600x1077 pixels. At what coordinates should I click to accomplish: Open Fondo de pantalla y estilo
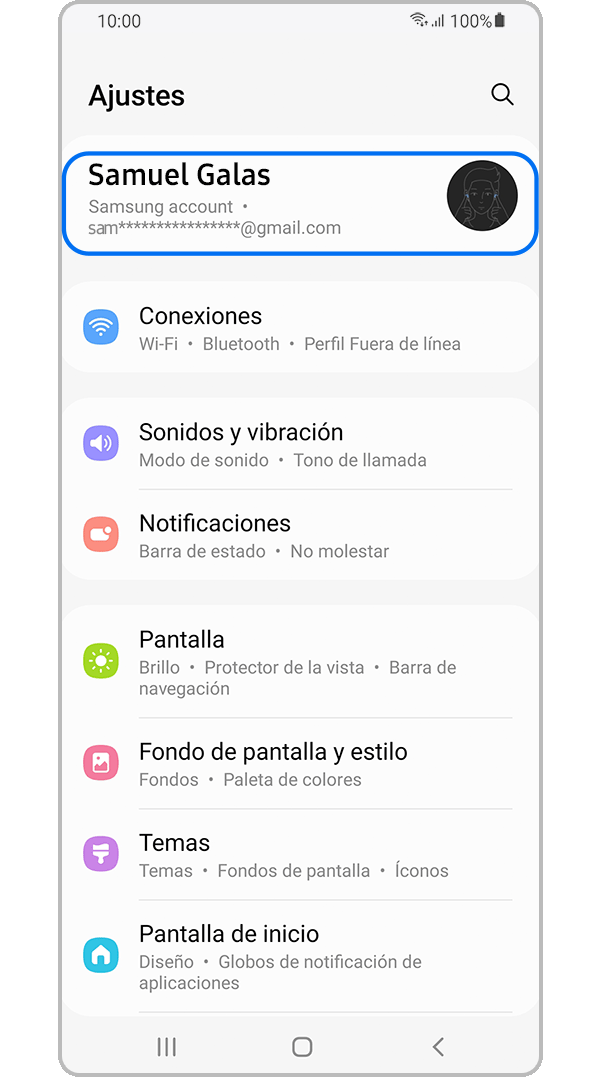coord(300,764)
